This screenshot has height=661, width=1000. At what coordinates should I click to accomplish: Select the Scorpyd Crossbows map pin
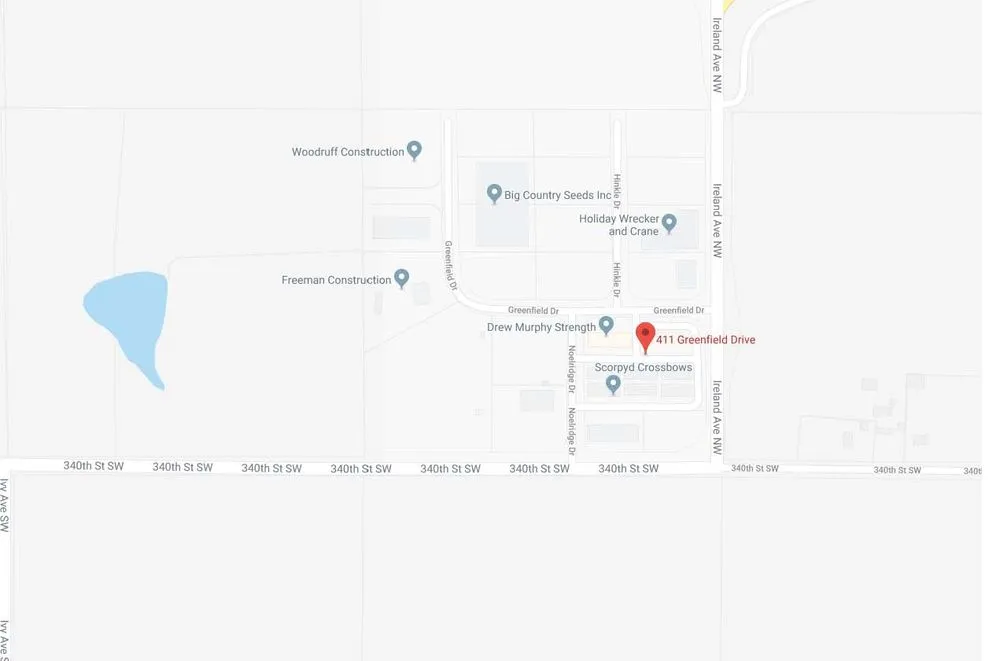point(614,383)
